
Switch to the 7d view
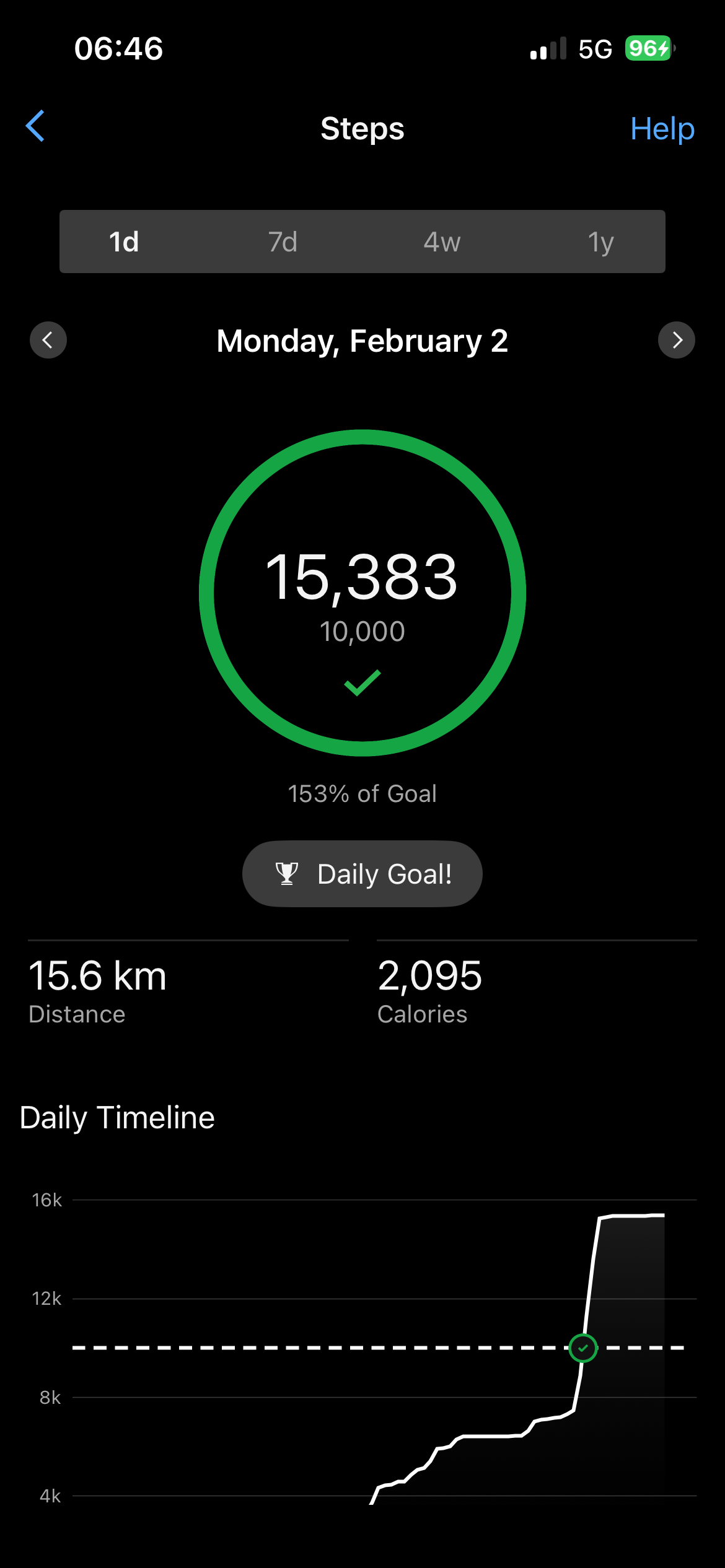(283, 242)
